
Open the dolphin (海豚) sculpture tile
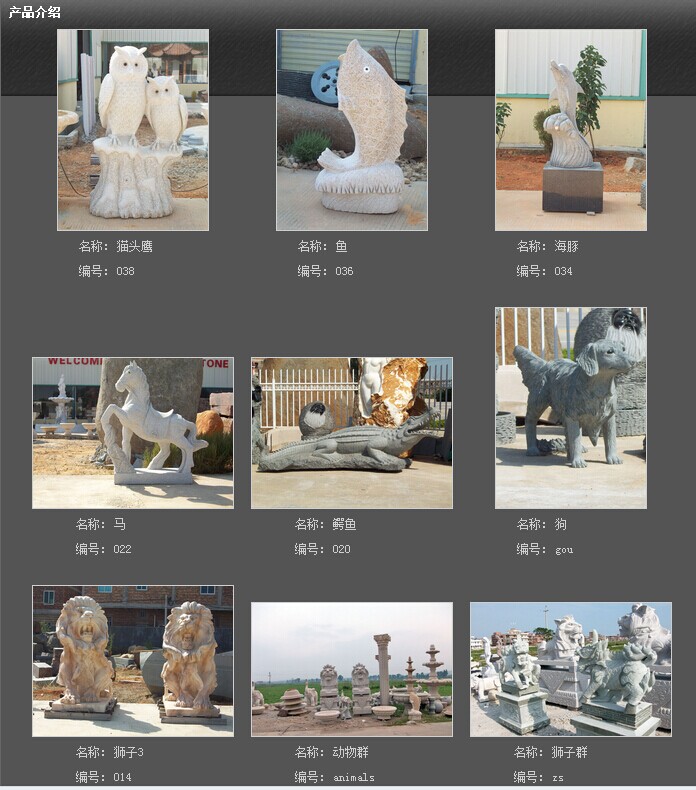[x=570, y=130]
